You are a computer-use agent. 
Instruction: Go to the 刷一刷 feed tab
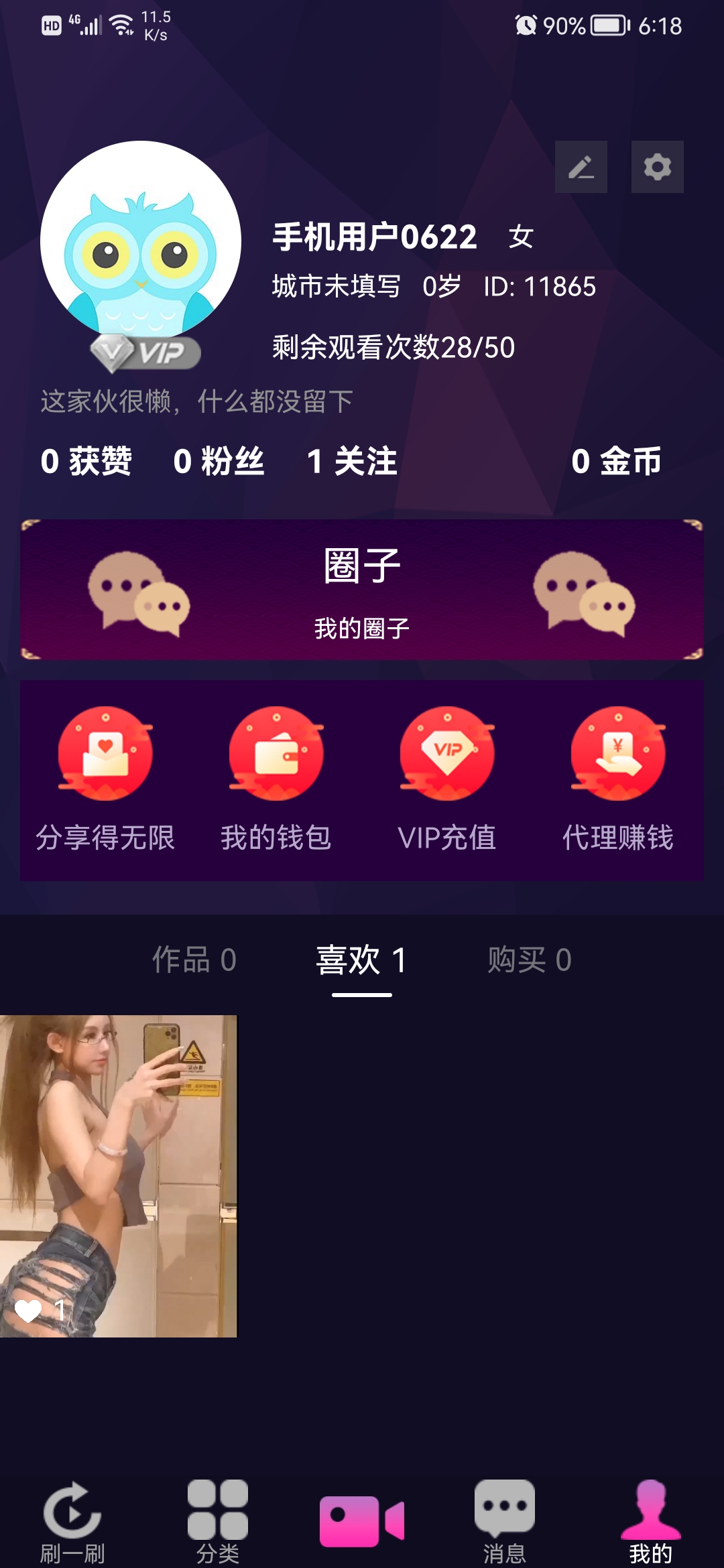(x=72, y=1521)
